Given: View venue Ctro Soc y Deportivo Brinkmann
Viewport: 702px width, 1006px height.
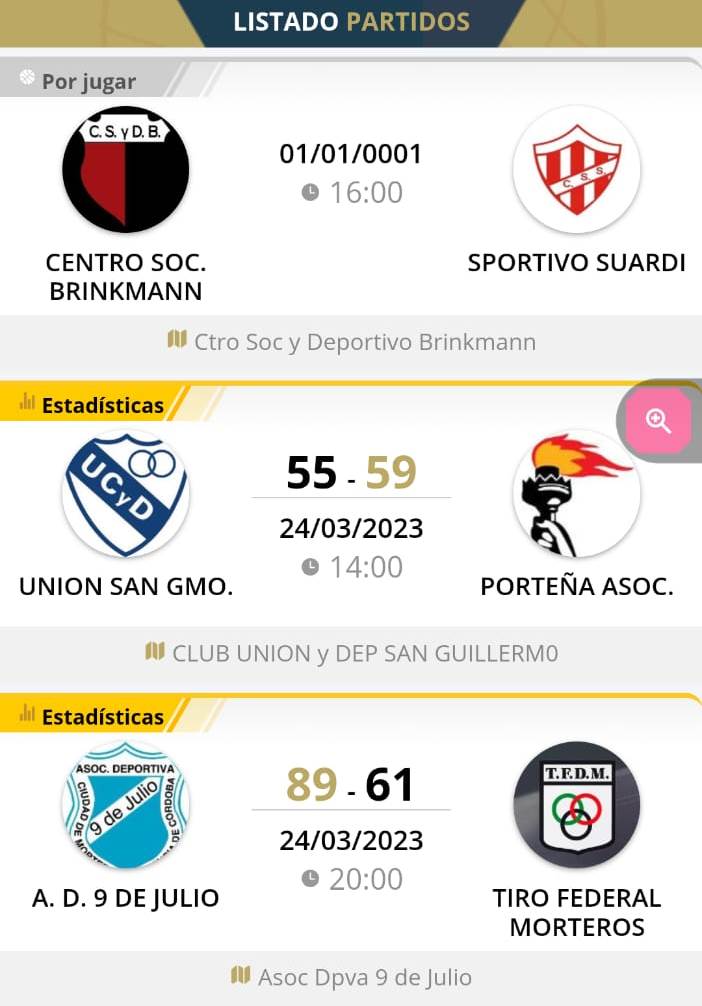Looking at the screenshot, I should [351, 341].
